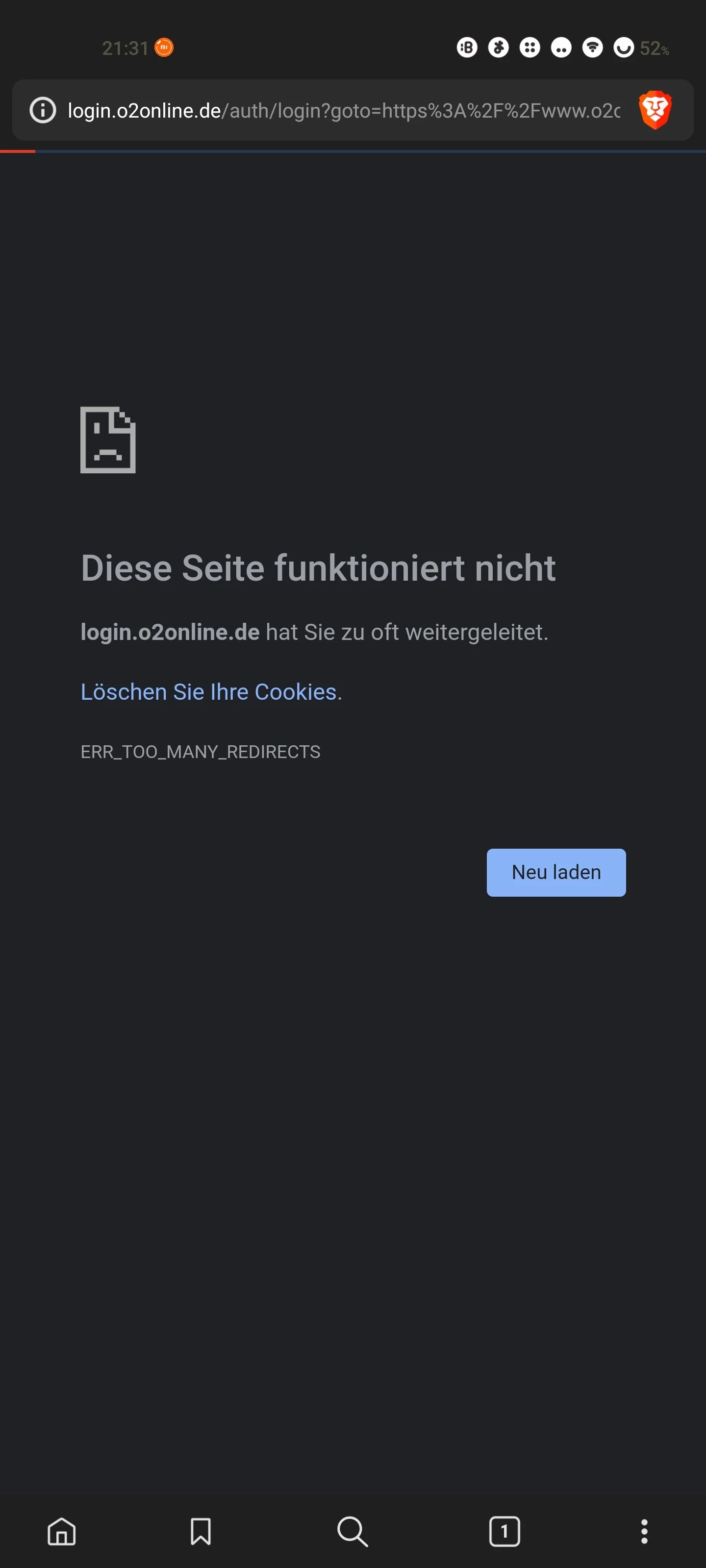Open the site info icon in address bar

pyautogui.click(x=43, y=111)
